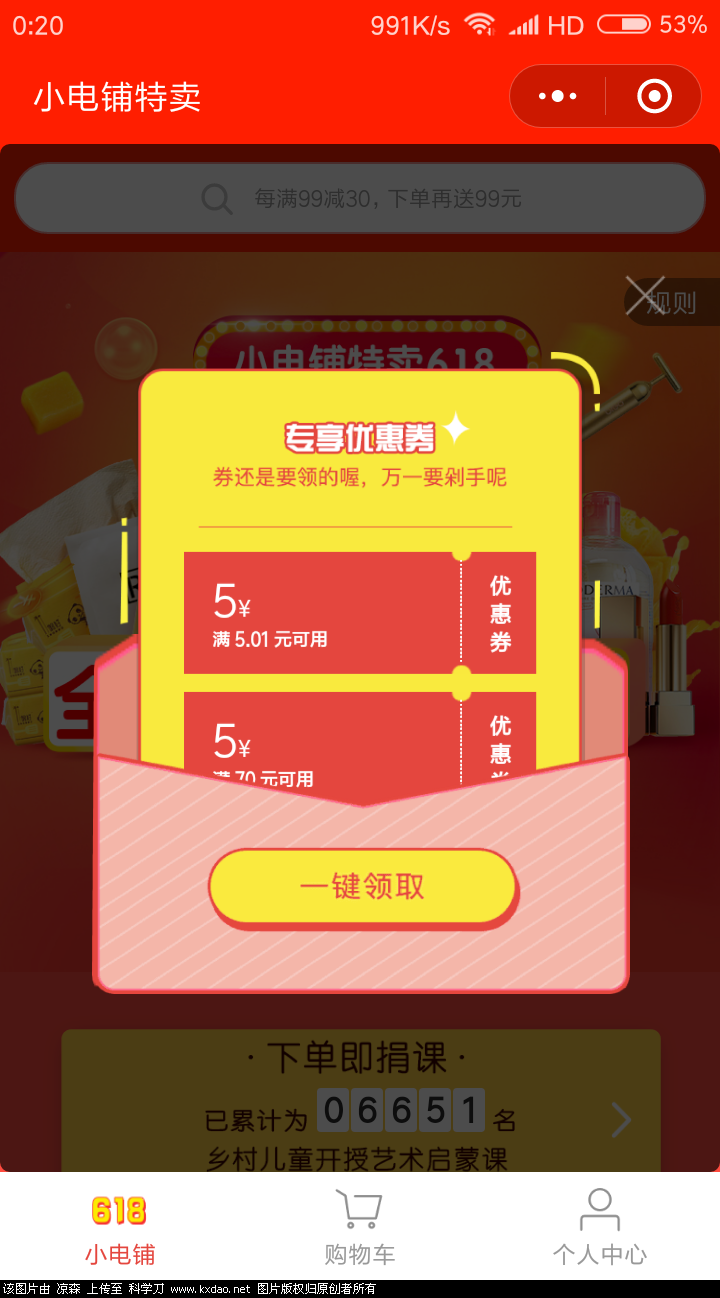Tap the 一键领取 button to claim coupons
The width and height of the screenshot is (720, 1298).
(x=362, y=887)
